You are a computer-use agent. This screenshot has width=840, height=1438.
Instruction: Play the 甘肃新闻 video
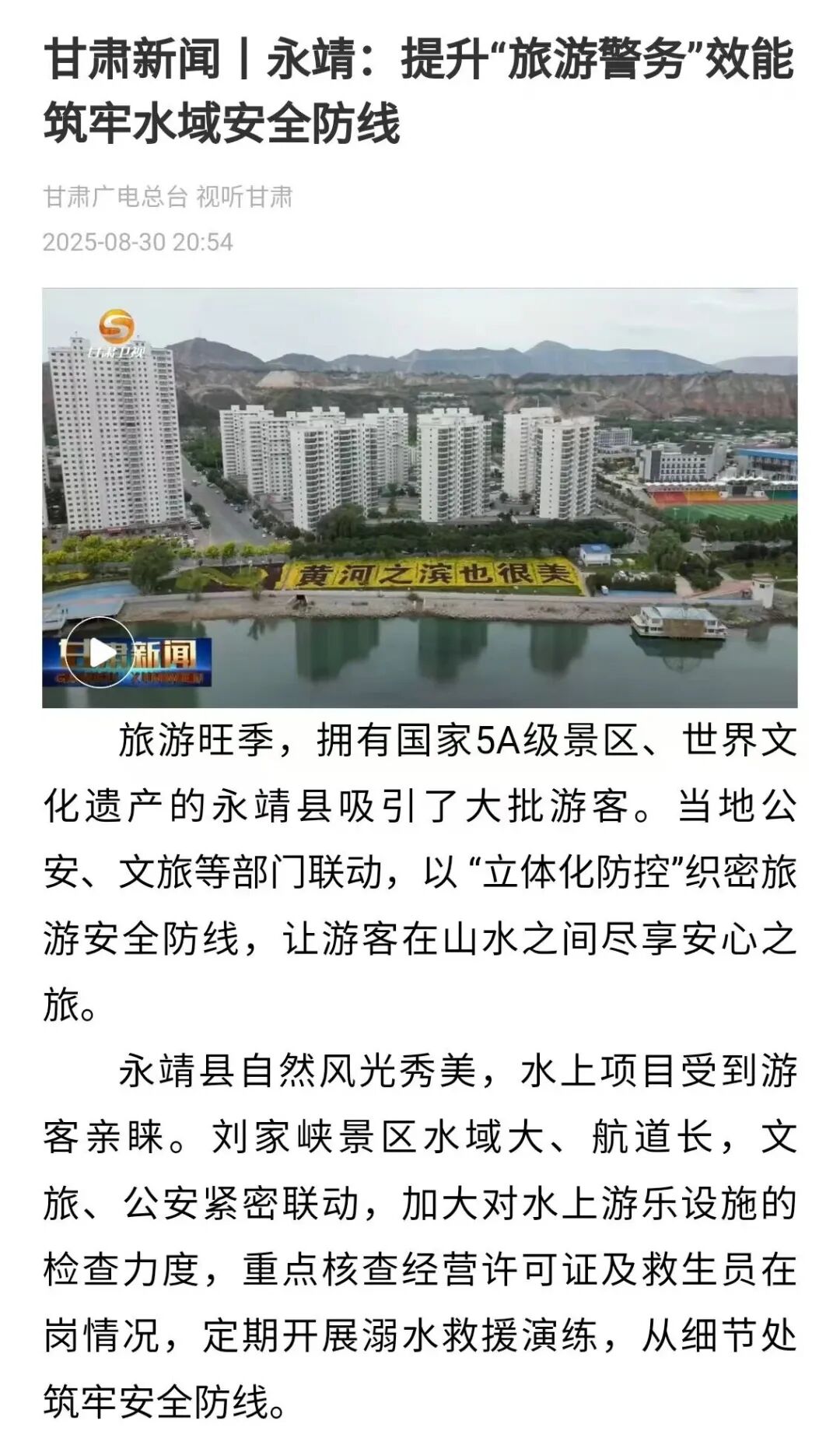click(x=100, y=652)
